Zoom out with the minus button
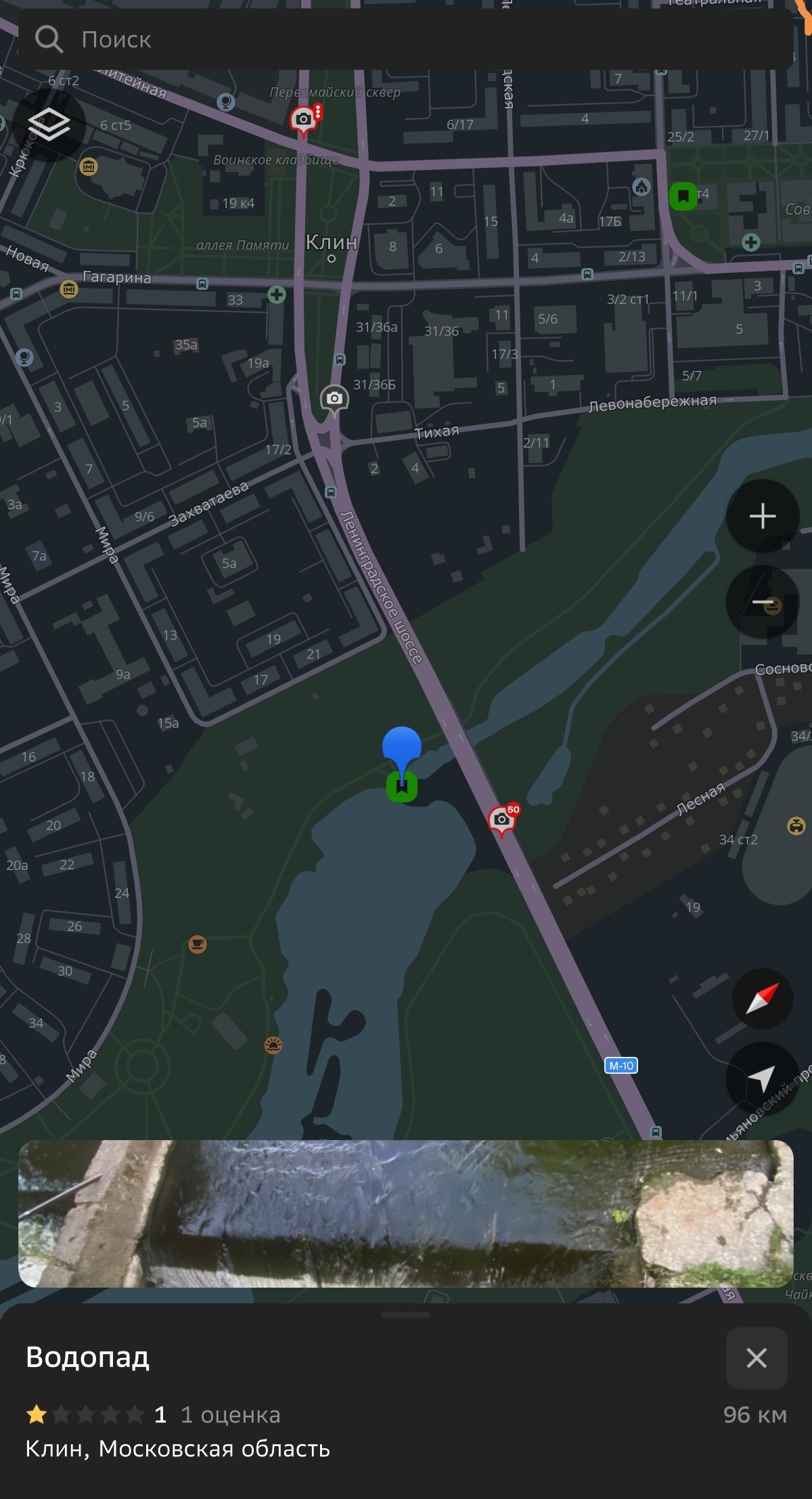 tap(763, 602)
